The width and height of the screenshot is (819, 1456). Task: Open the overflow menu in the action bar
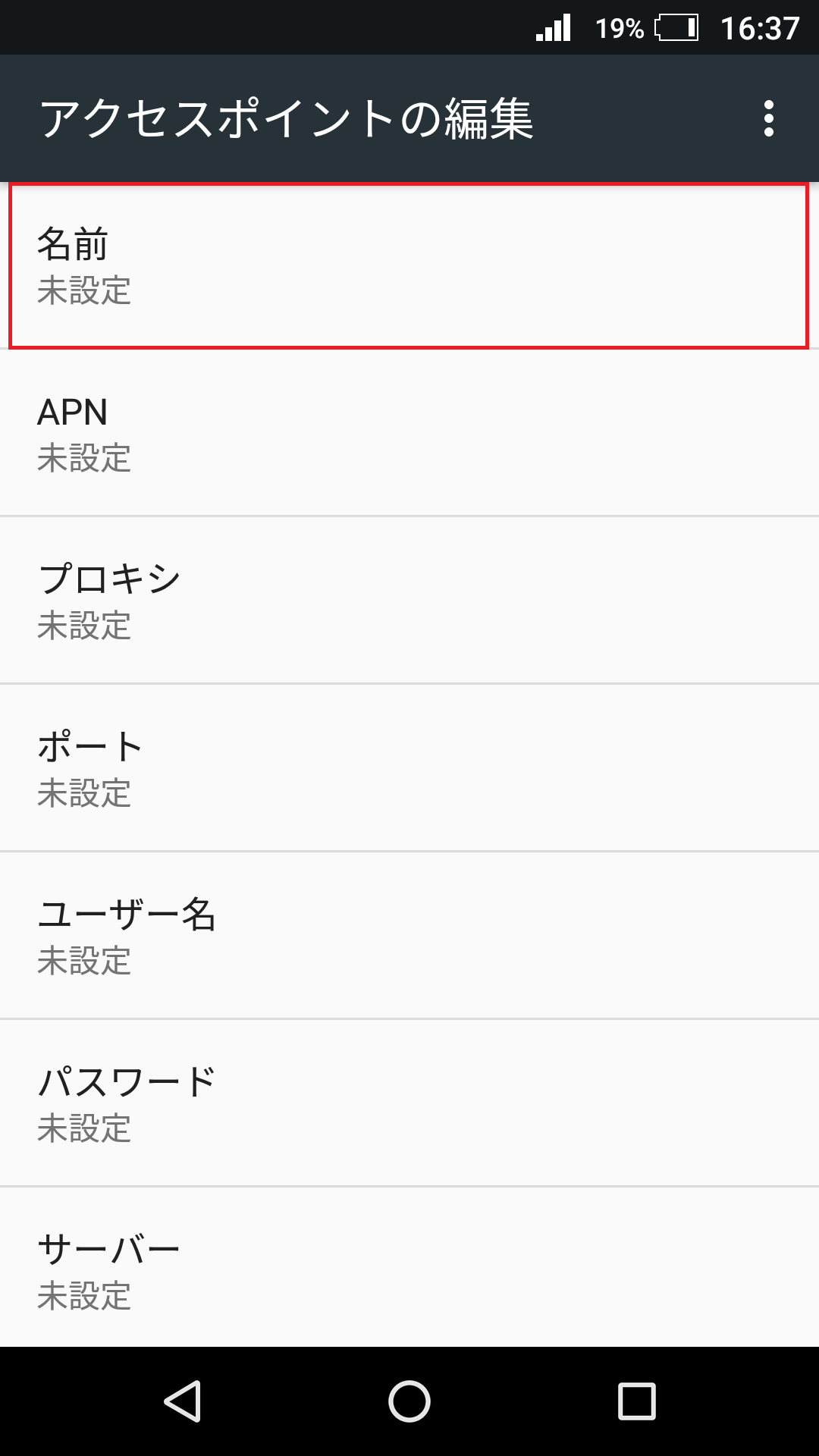770,118
